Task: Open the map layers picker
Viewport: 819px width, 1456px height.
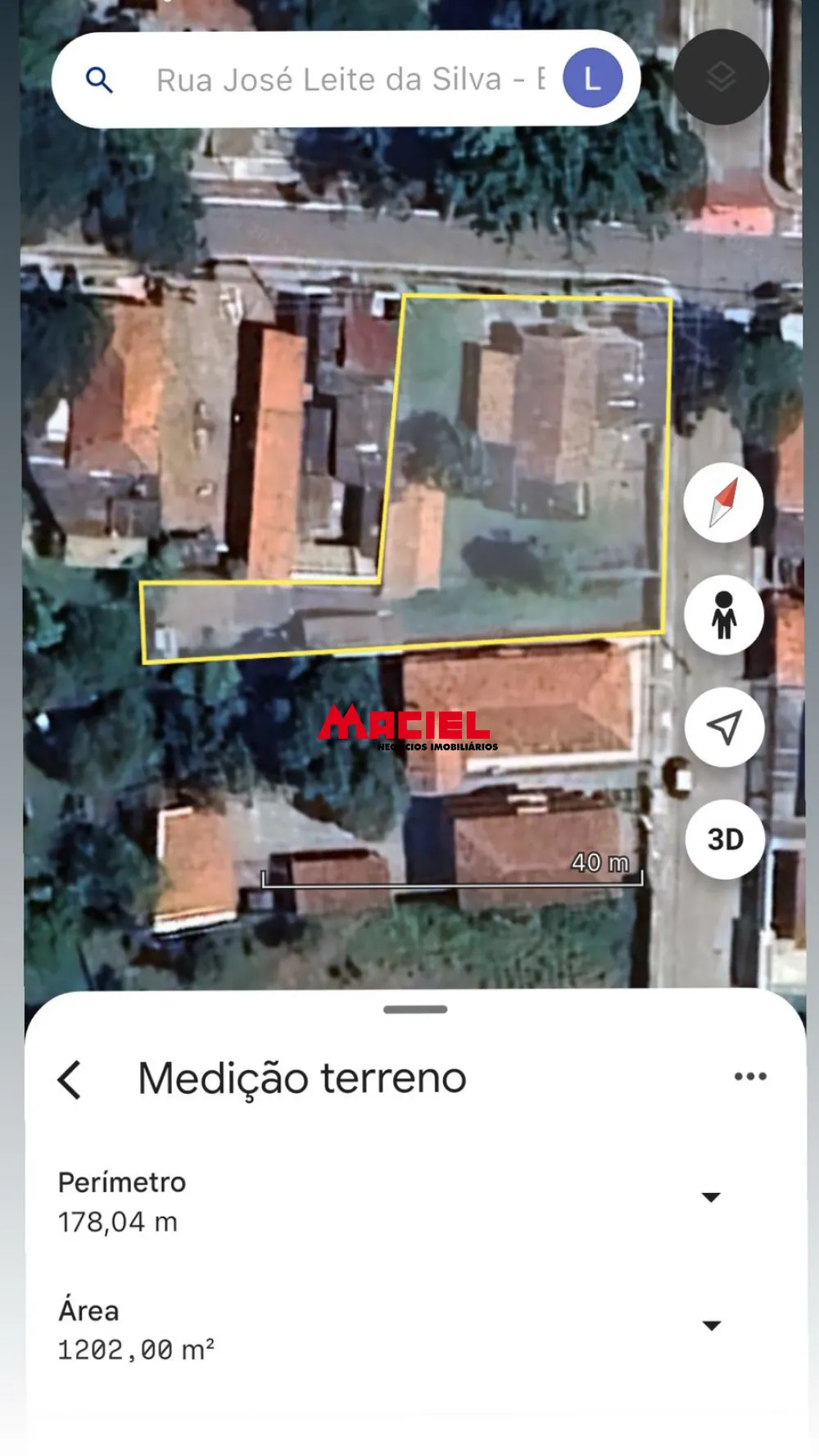Action: point(722,77)
